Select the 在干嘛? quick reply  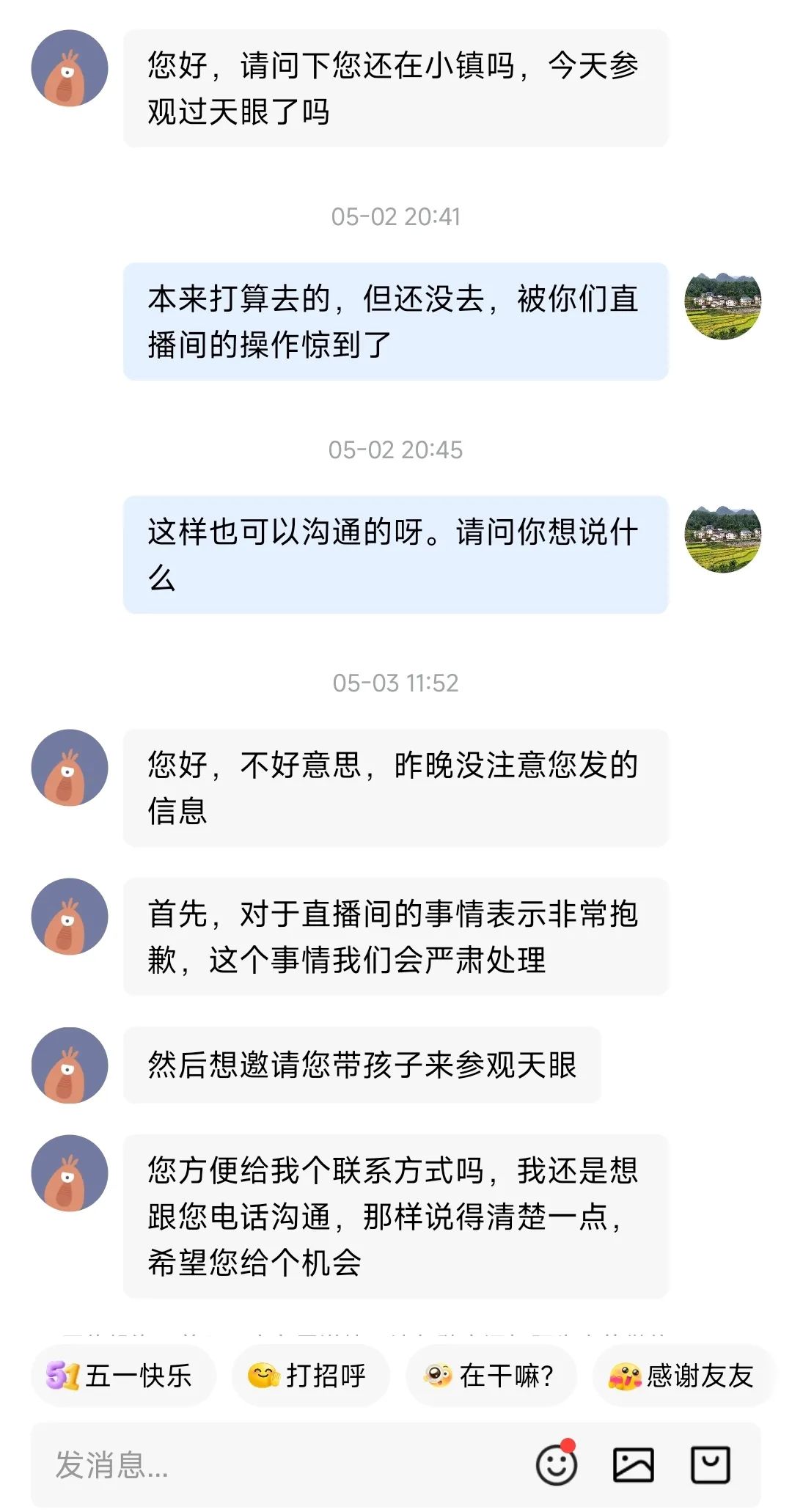coord(491,1376)
